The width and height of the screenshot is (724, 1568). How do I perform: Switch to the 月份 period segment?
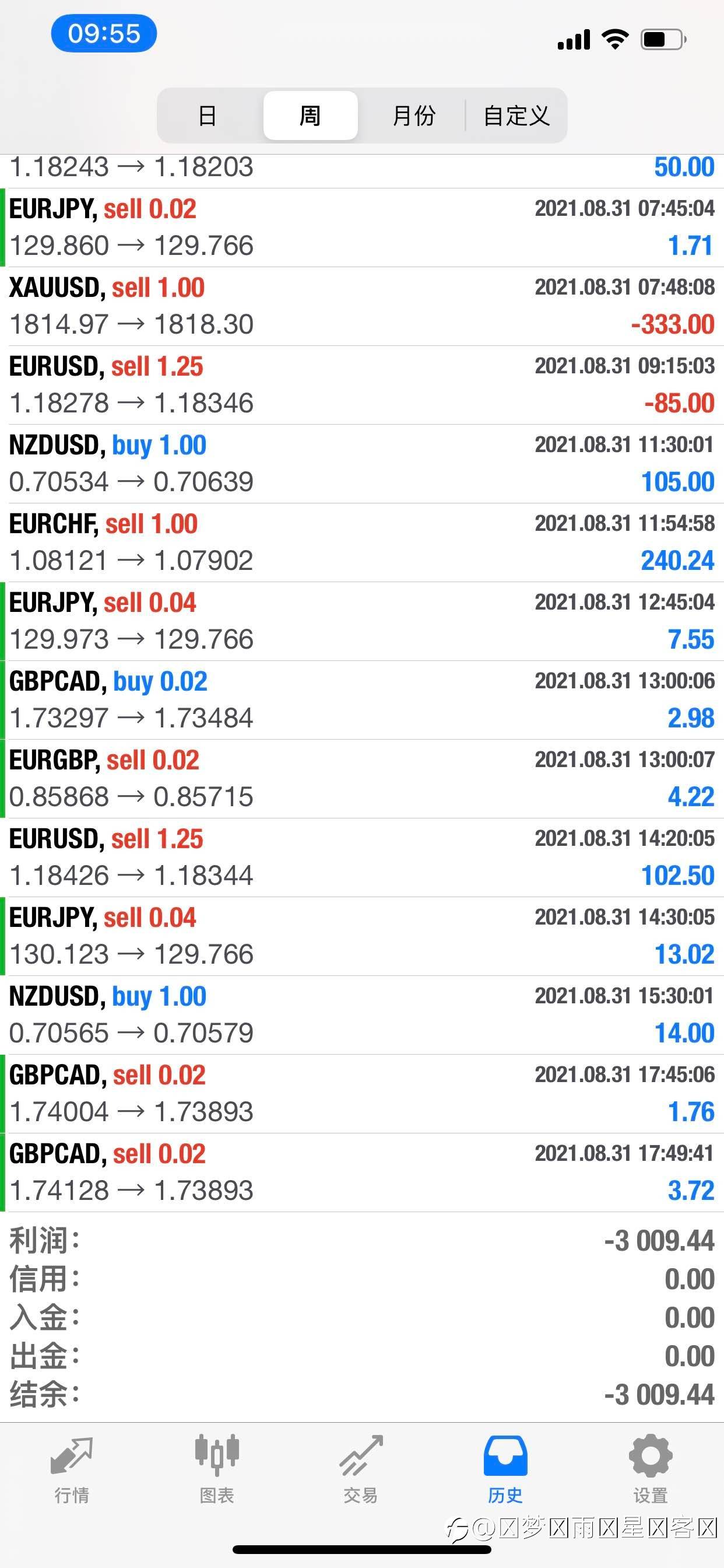[414, 116]
